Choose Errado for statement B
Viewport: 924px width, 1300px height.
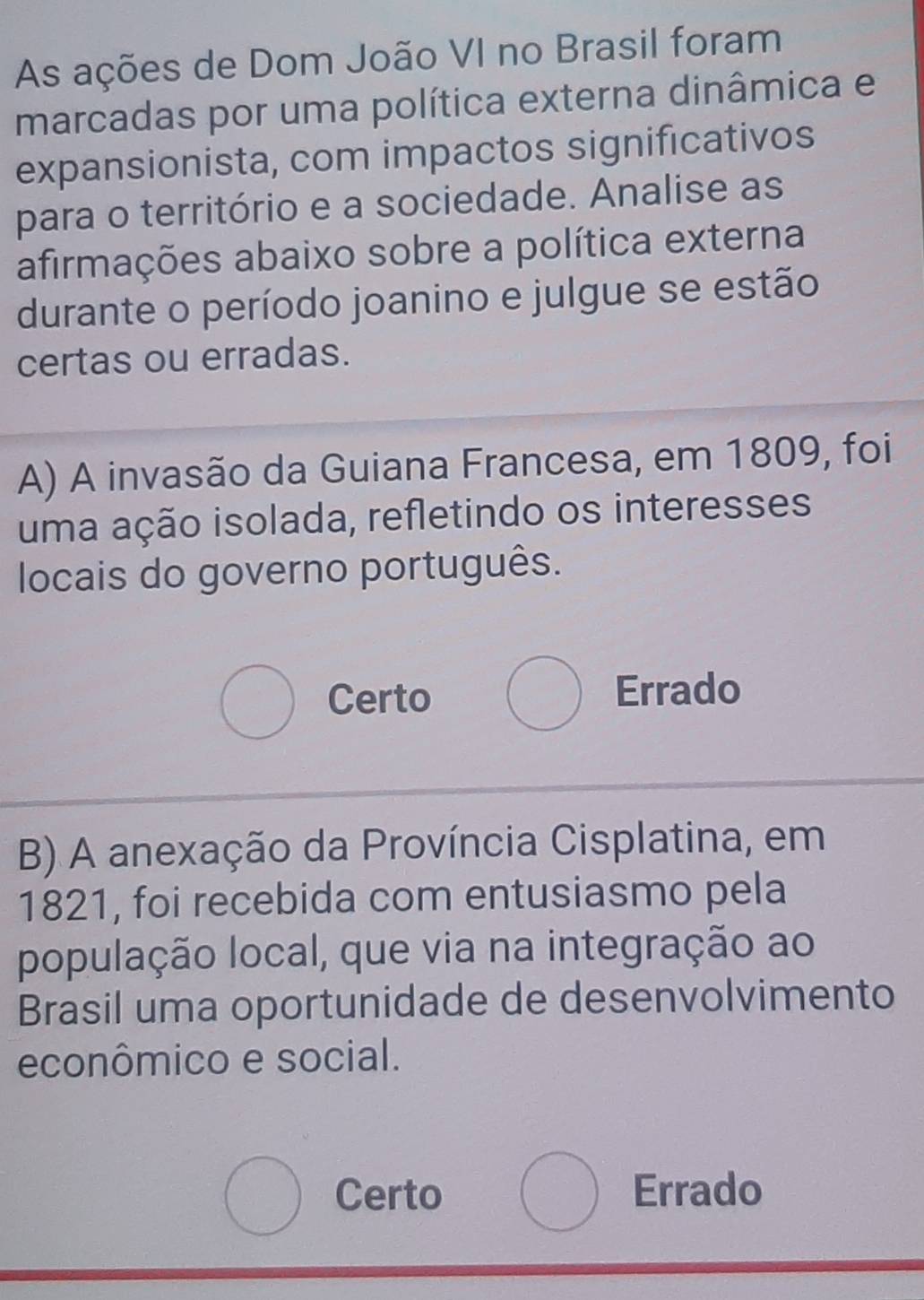pyautogui.click(x=560, y=1192)
